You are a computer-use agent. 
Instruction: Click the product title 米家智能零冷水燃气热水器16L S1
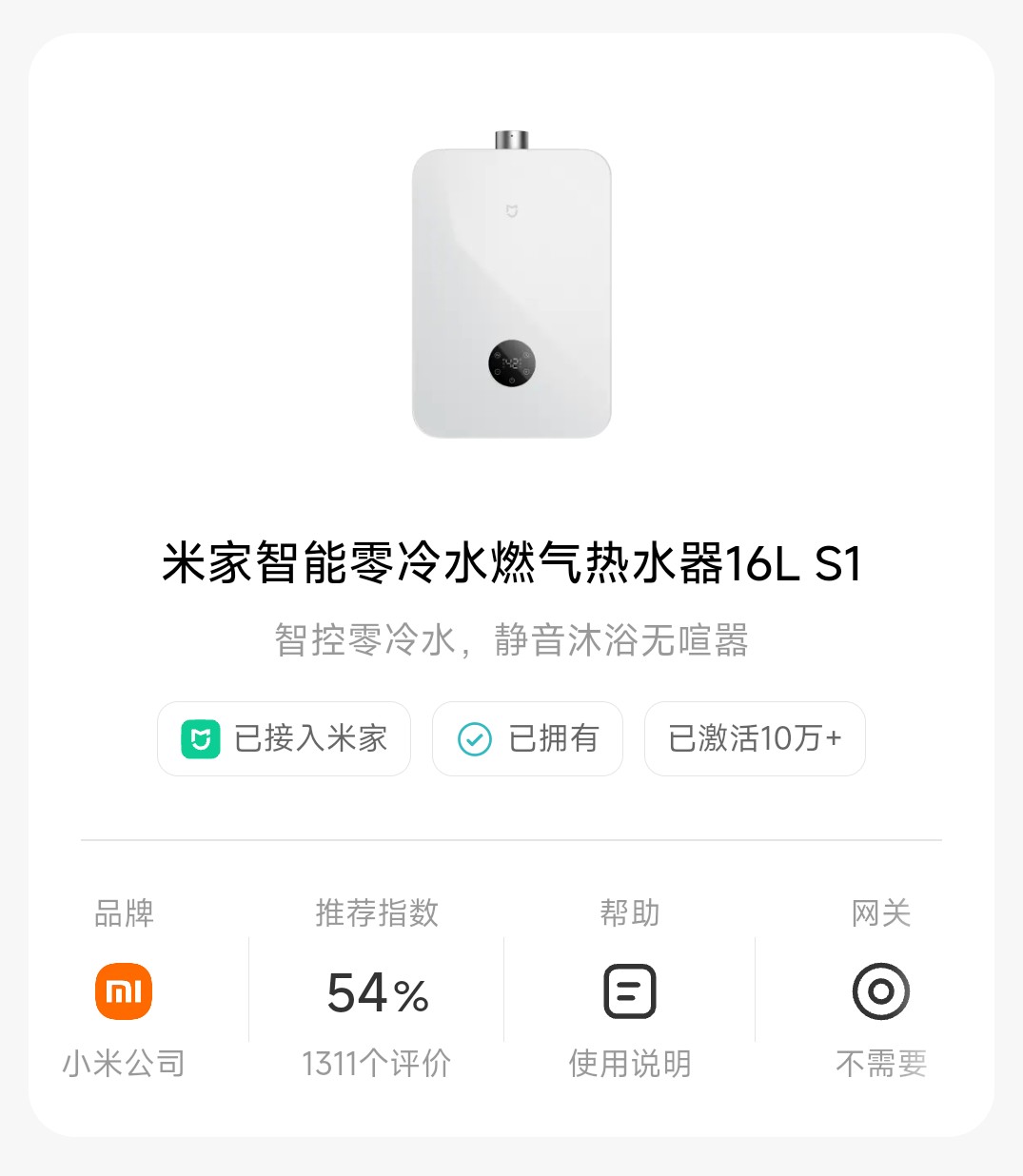tap(511, 562)
